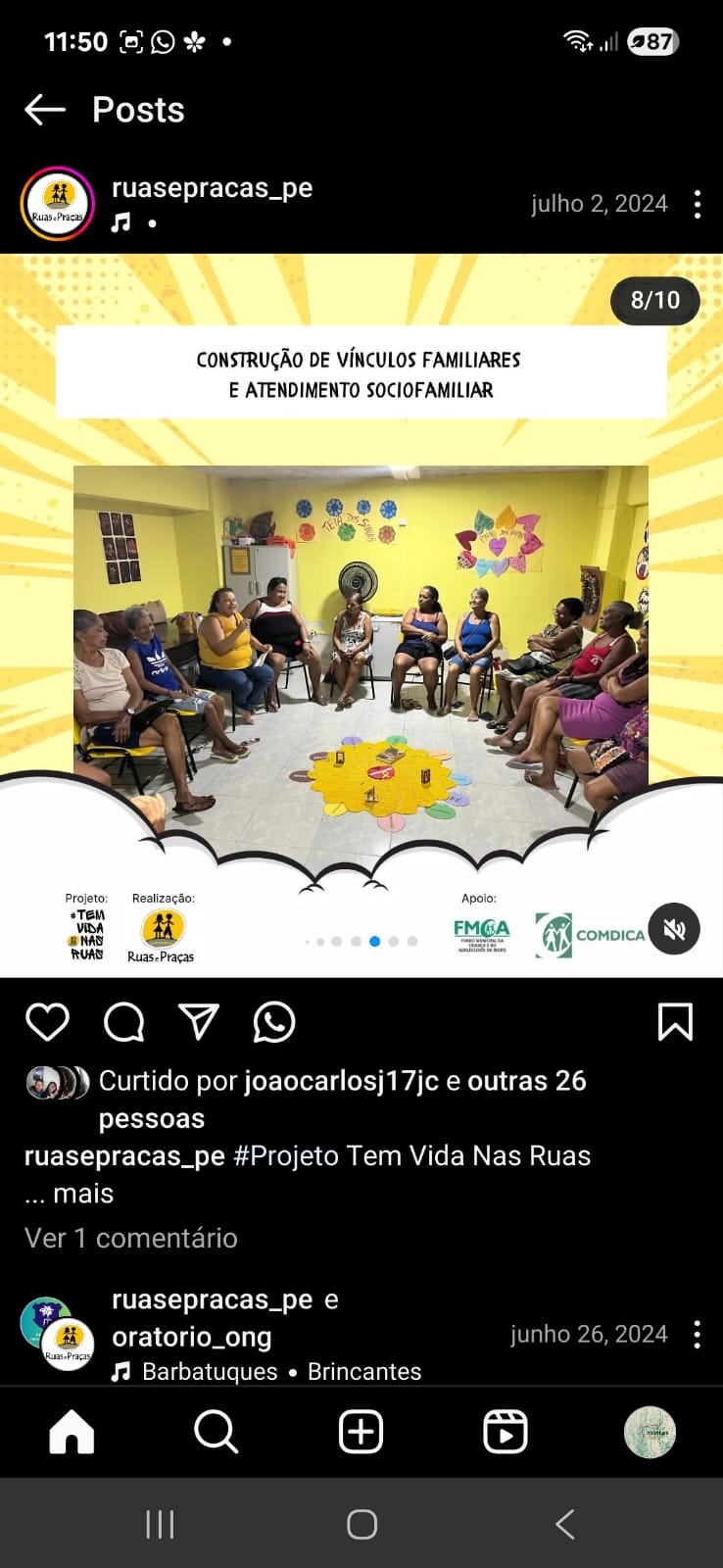The width and height of the screenshot is (723, 1568).
Task: View the 1 comment
Action: (x=131, y=1238)
